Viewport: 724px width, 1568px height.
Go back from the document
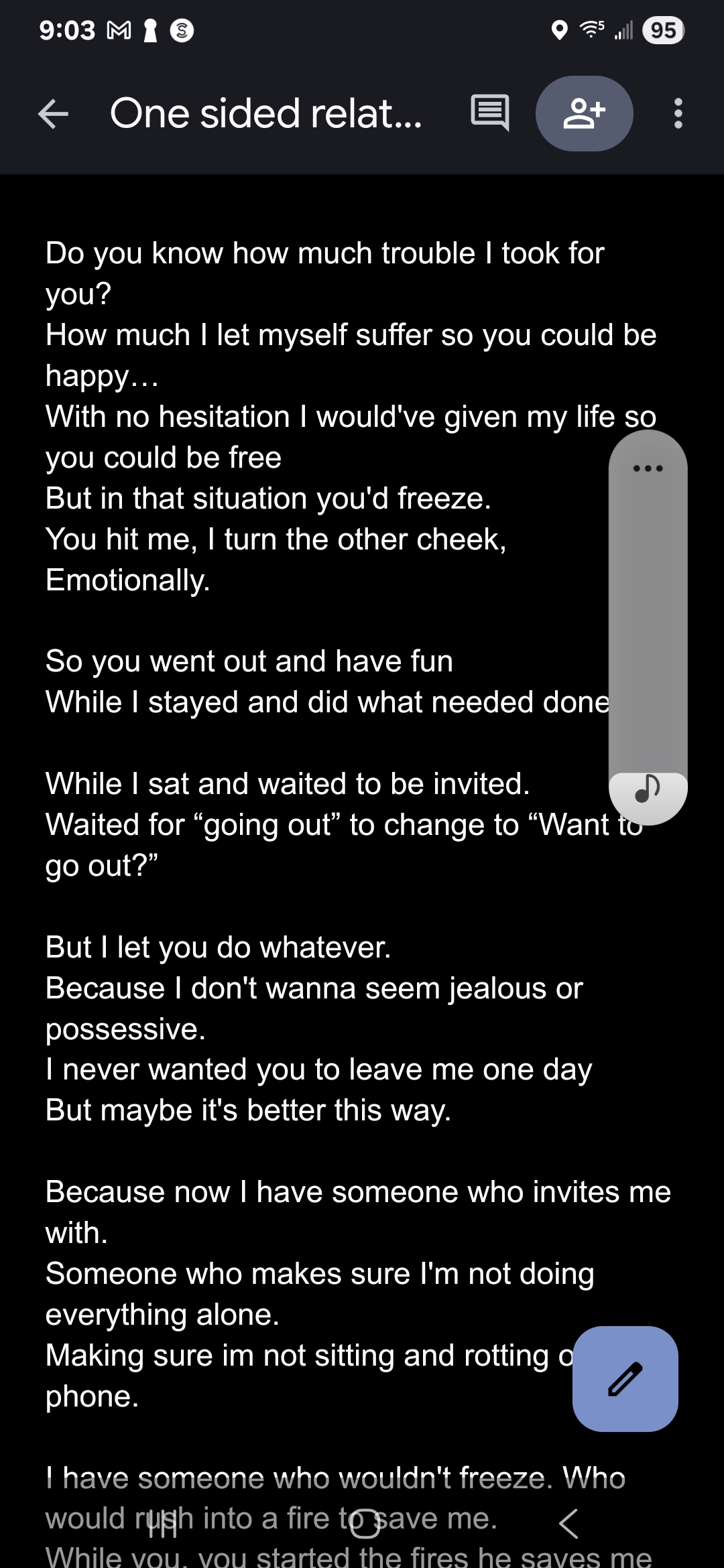click(54, 114)
